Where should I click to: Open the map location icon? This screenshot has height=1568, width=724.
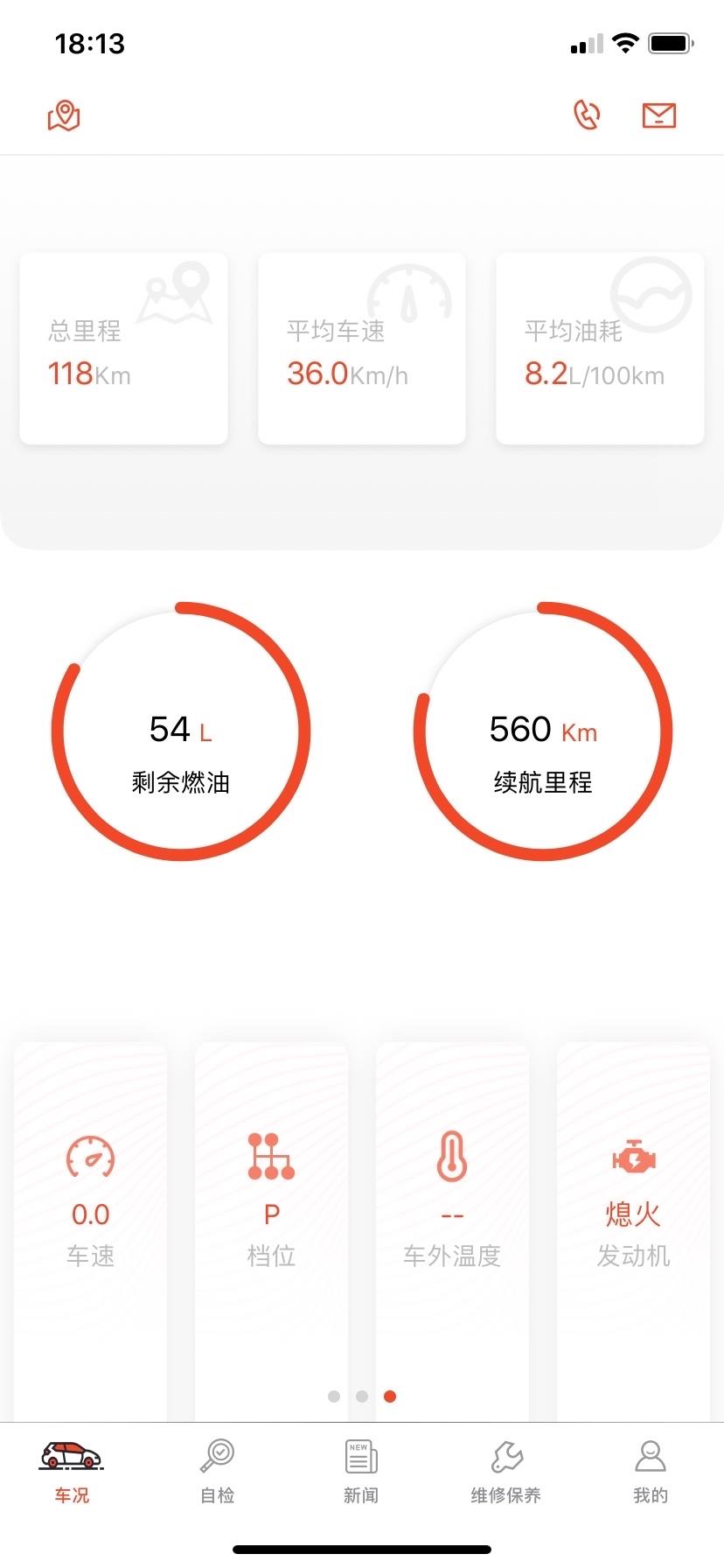64,115
